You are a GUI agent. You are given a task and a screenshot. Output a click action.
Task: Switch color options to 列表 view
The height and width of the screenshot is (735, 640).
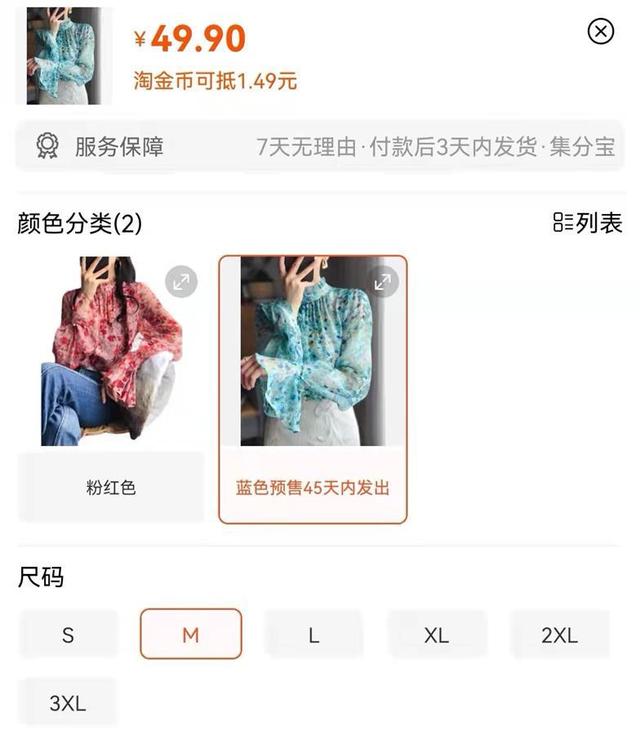pos(588,222)
